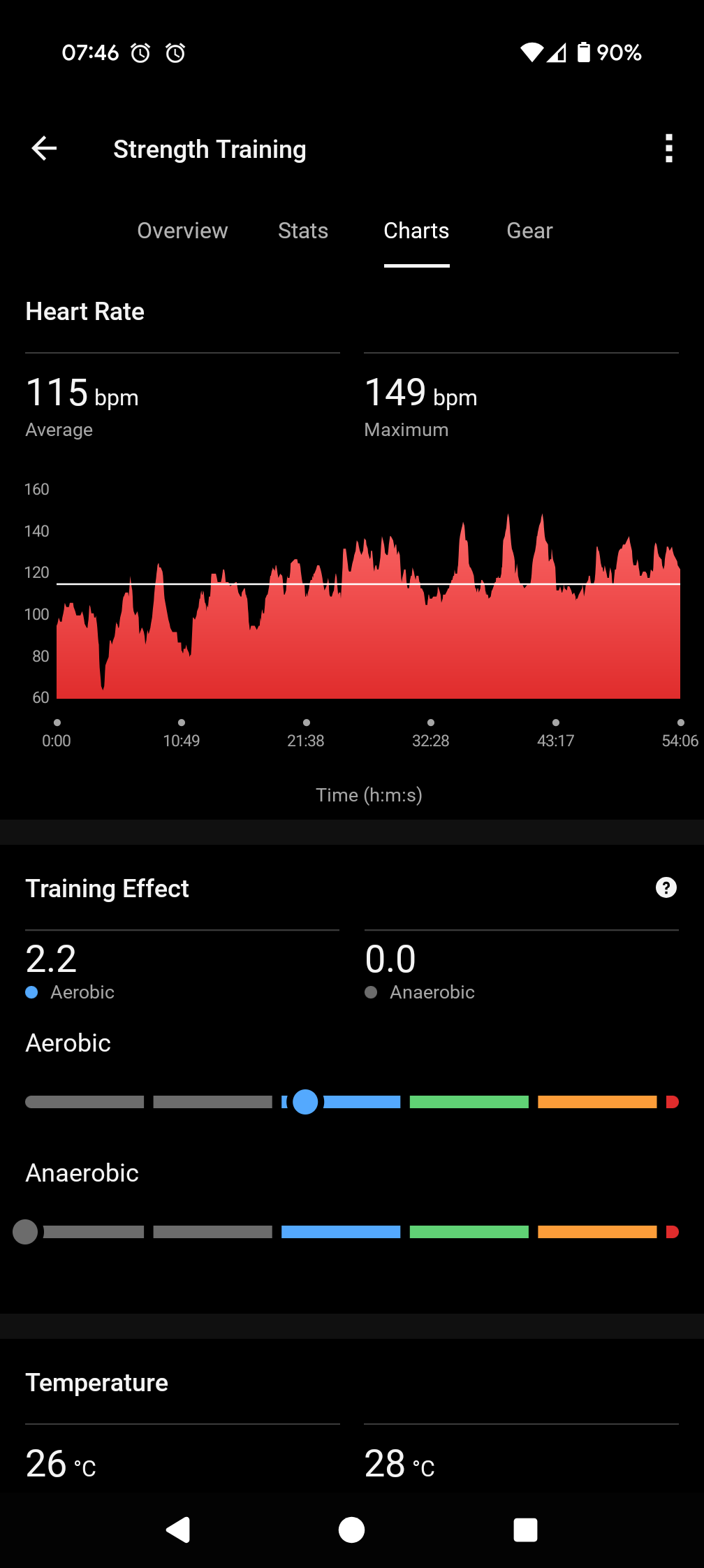Tap the heart rate chart
The width and height of the screenshot is (704, 1568).
368,605
